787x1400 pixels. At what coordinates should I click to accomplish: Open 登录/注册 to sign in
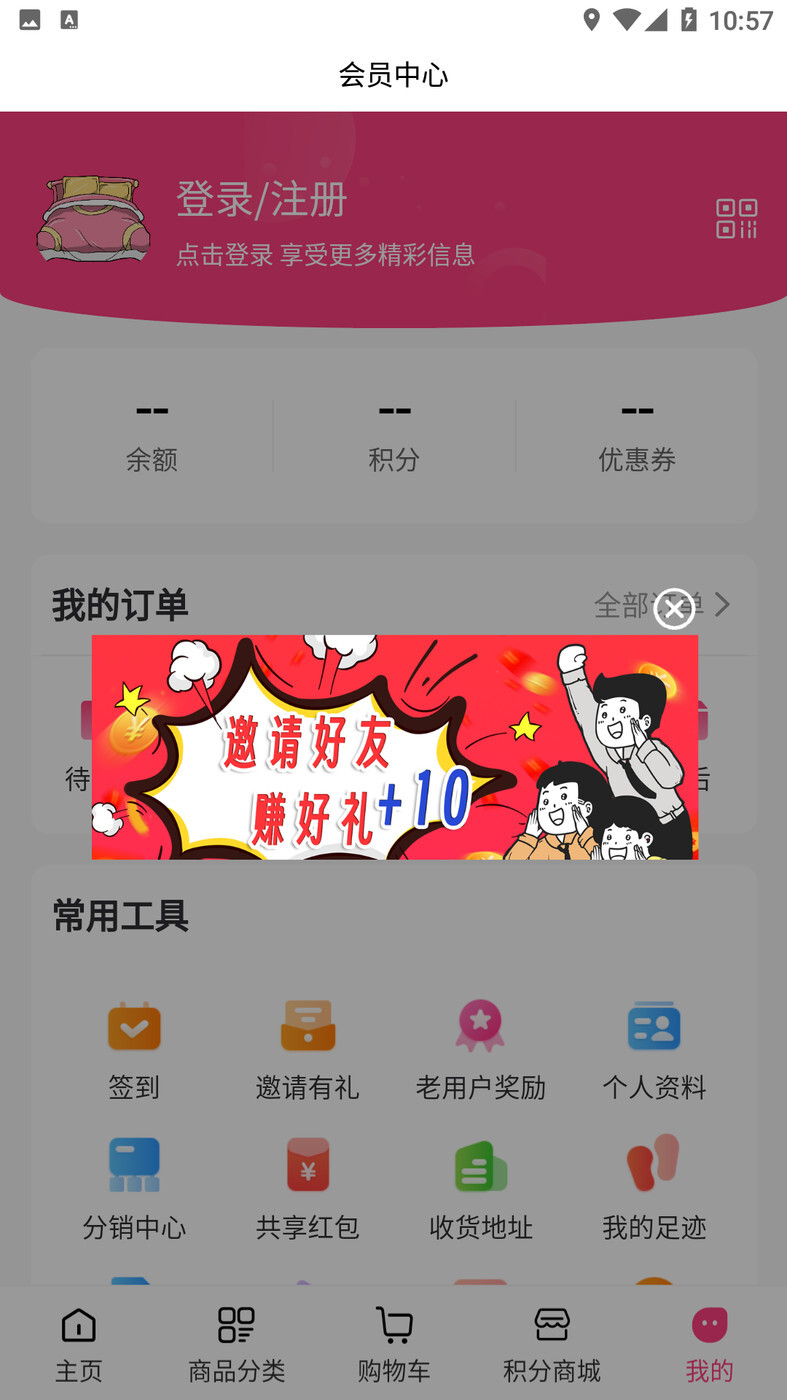(261, 201)
